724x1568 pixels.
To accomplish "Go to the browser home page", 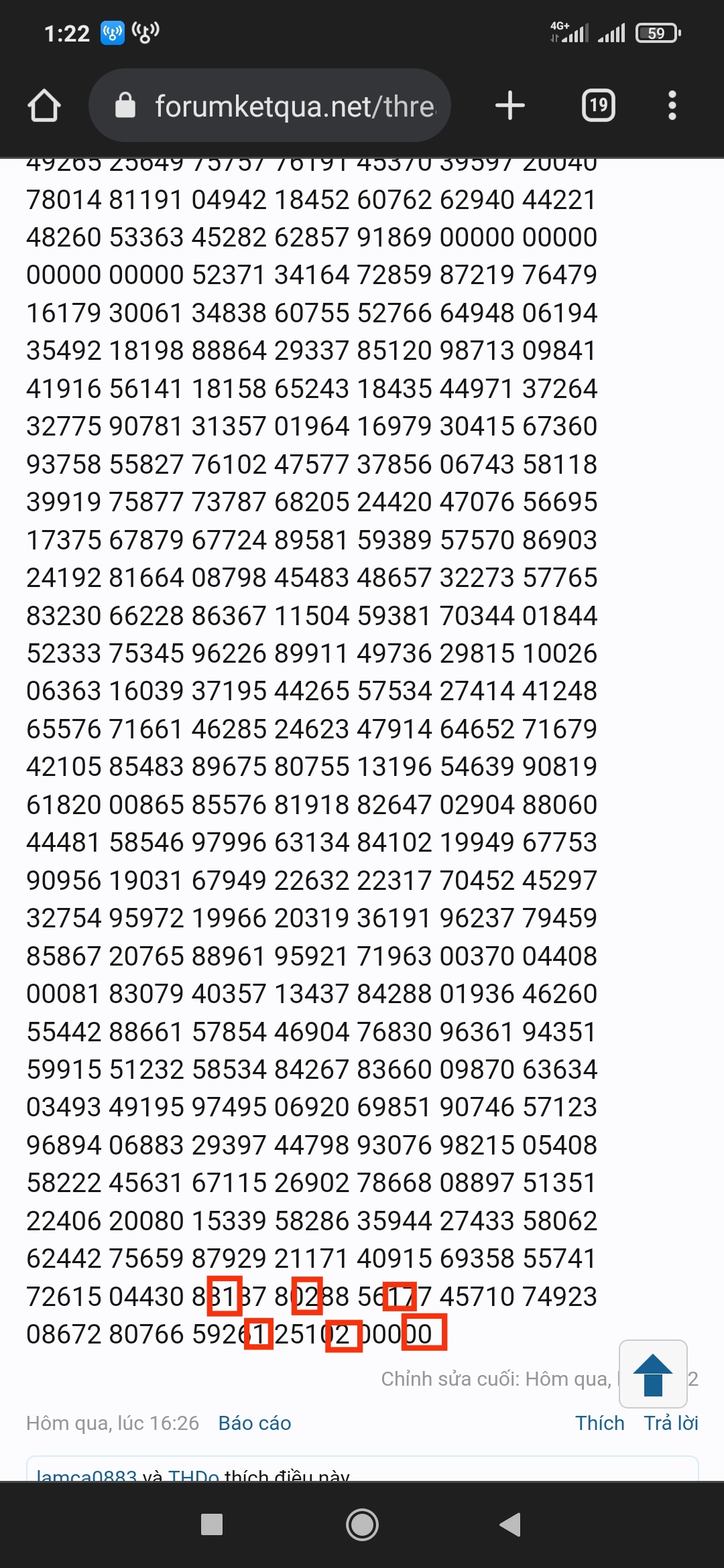I will [44, 106].
